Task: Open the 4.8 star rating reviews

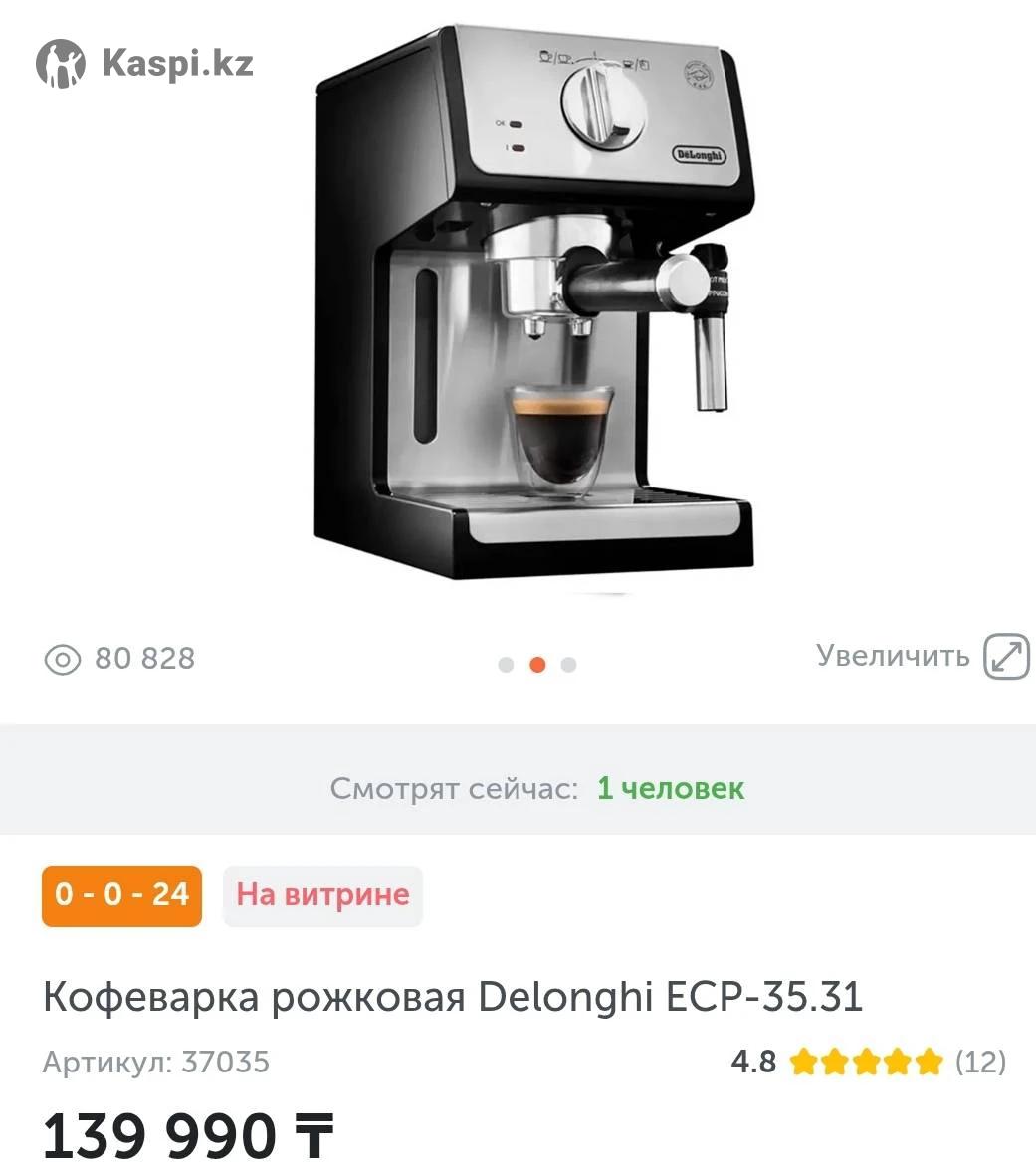Action: tap(868, 1062)
